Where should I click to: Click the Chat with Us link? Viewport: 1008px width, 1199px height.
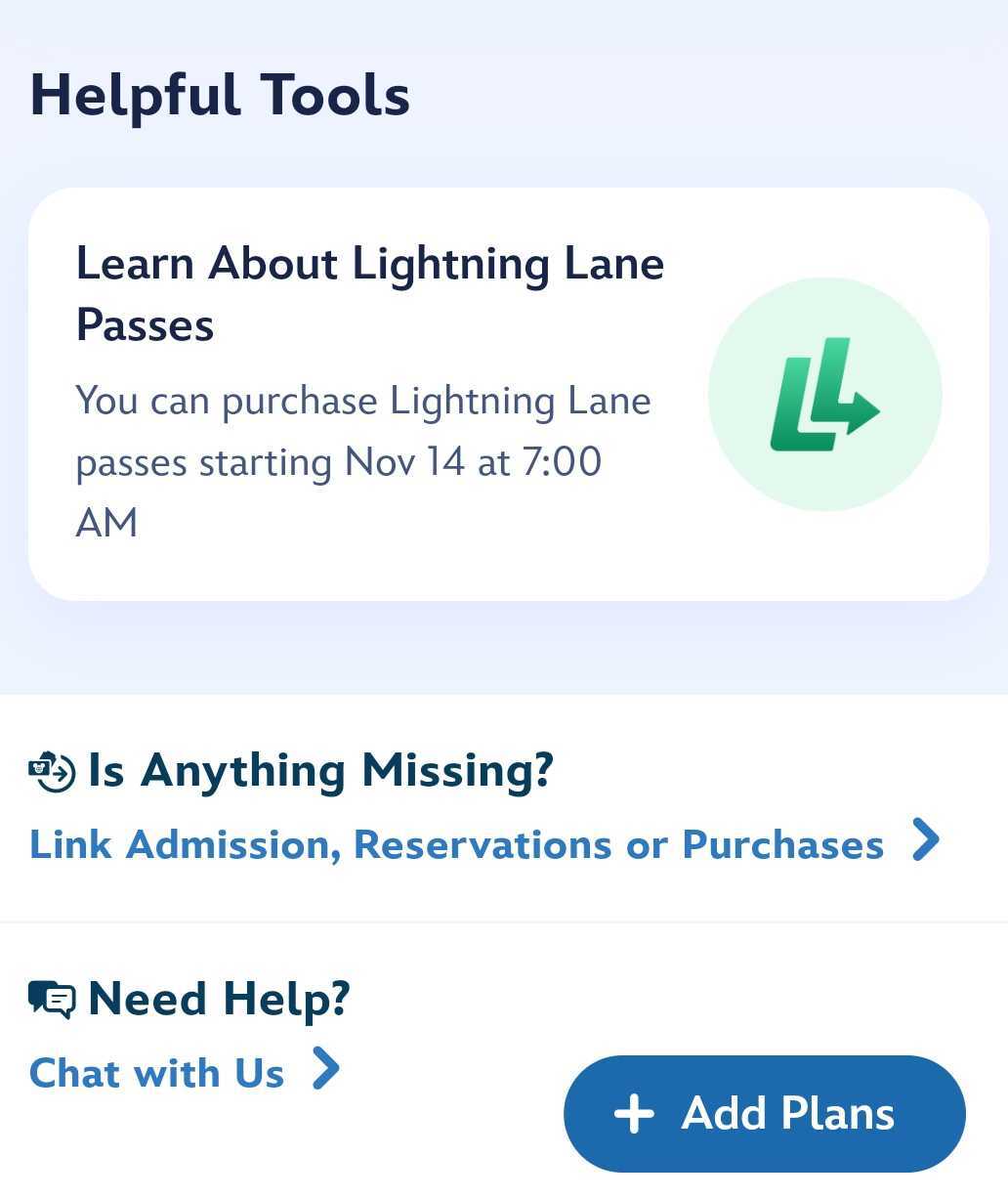point(156,1072)
